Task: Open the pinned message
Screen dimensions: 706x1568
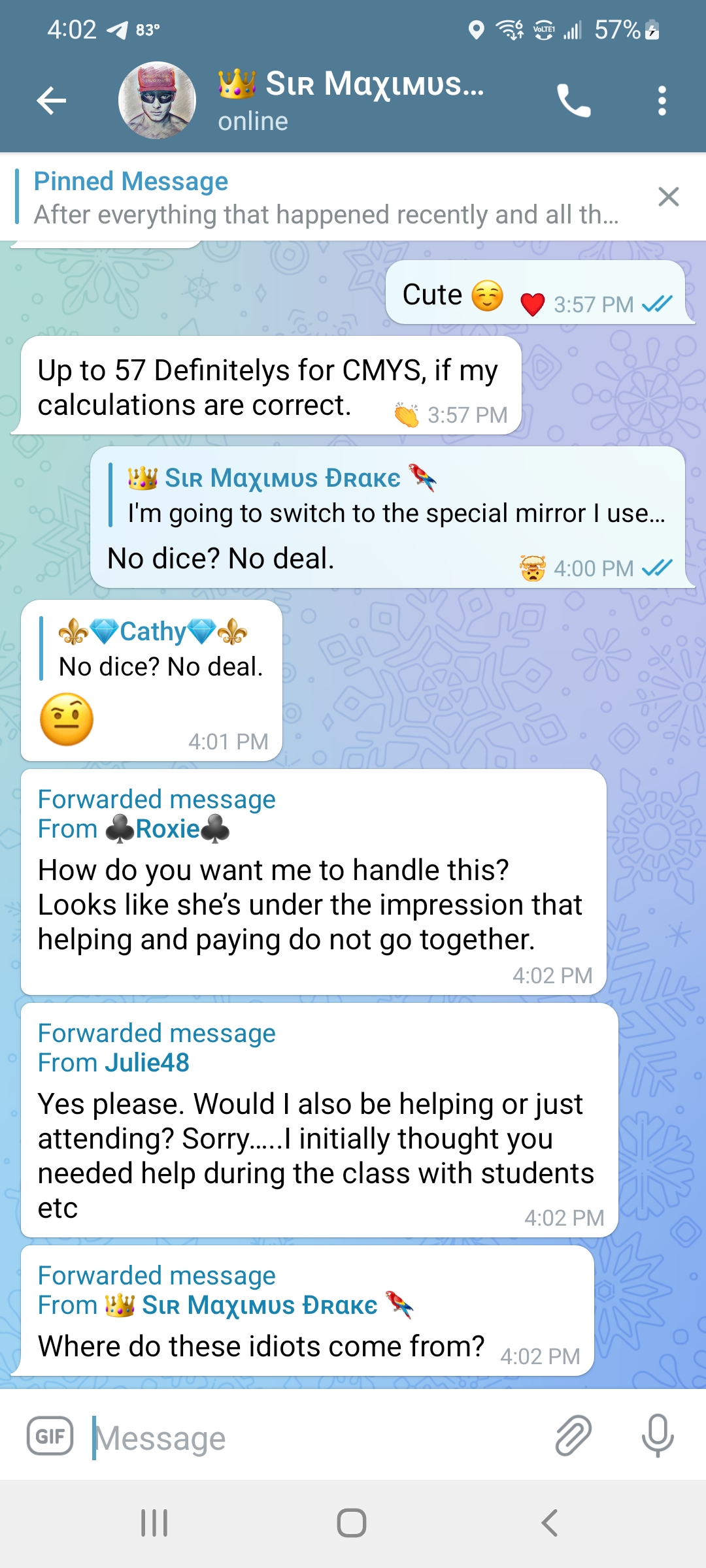Action: [x=326, y=199]
